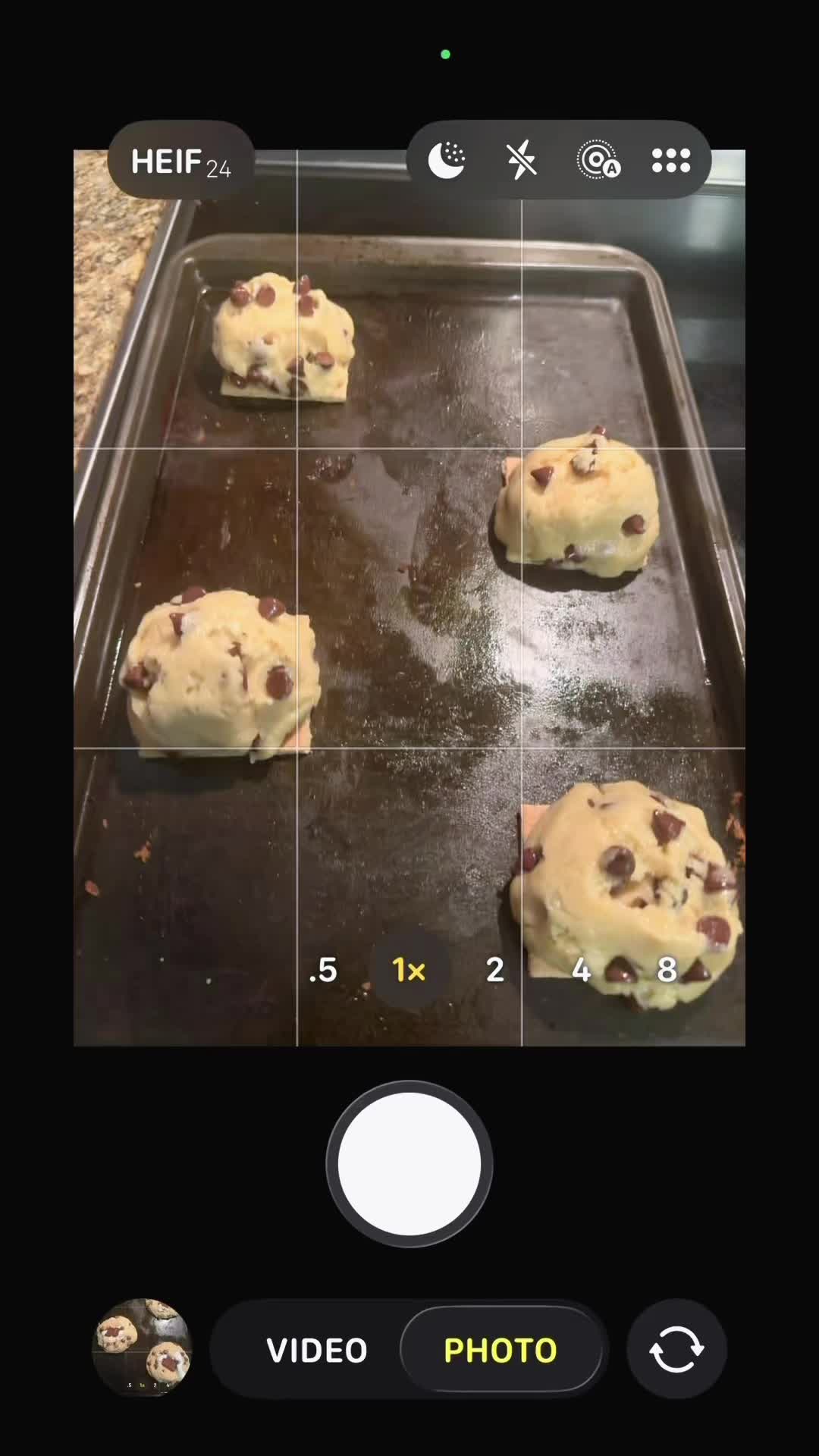Flip to the front camera
The height and width of the screenshot is (1456, 819).
point(676,1349)
